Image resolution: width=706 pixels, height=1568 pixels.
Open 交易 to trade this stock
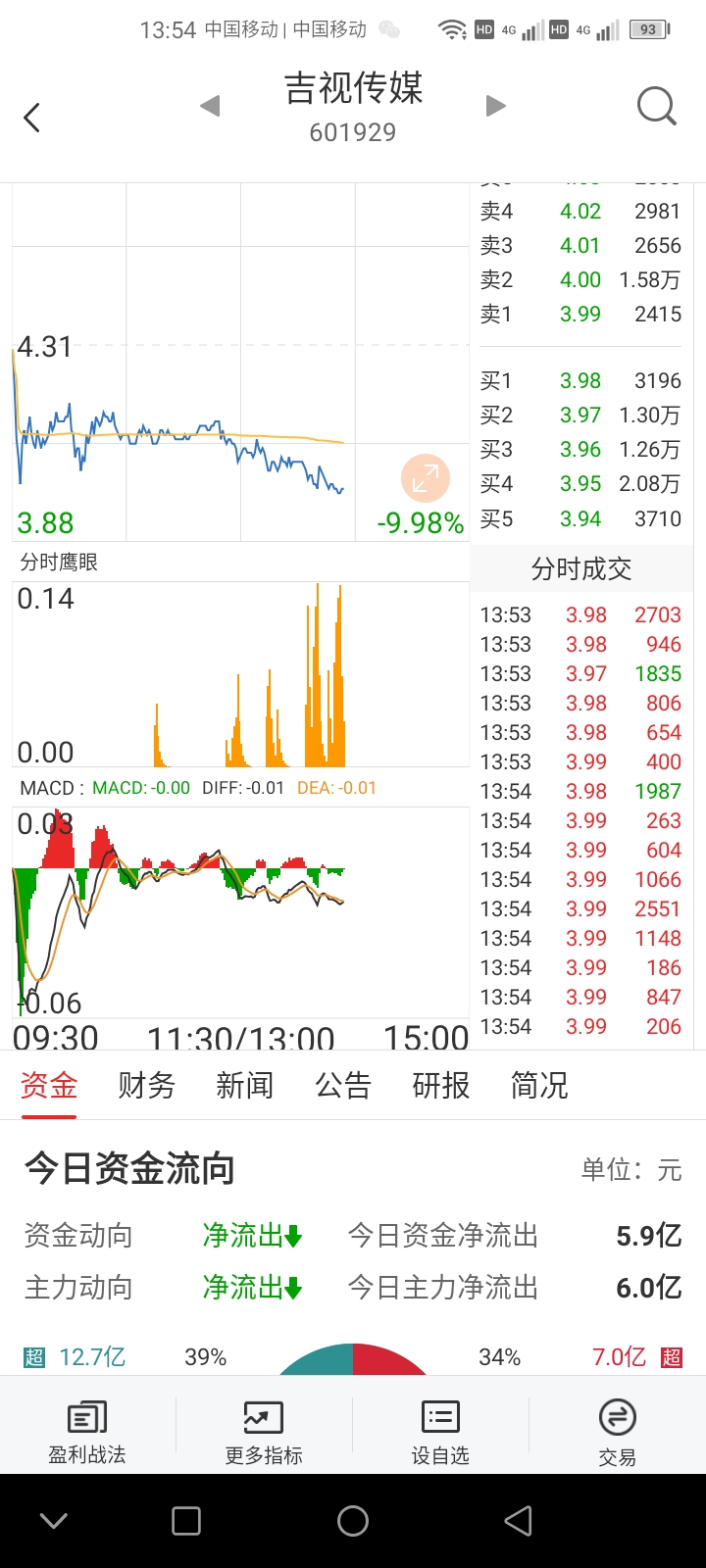[x=617, y=1433]
